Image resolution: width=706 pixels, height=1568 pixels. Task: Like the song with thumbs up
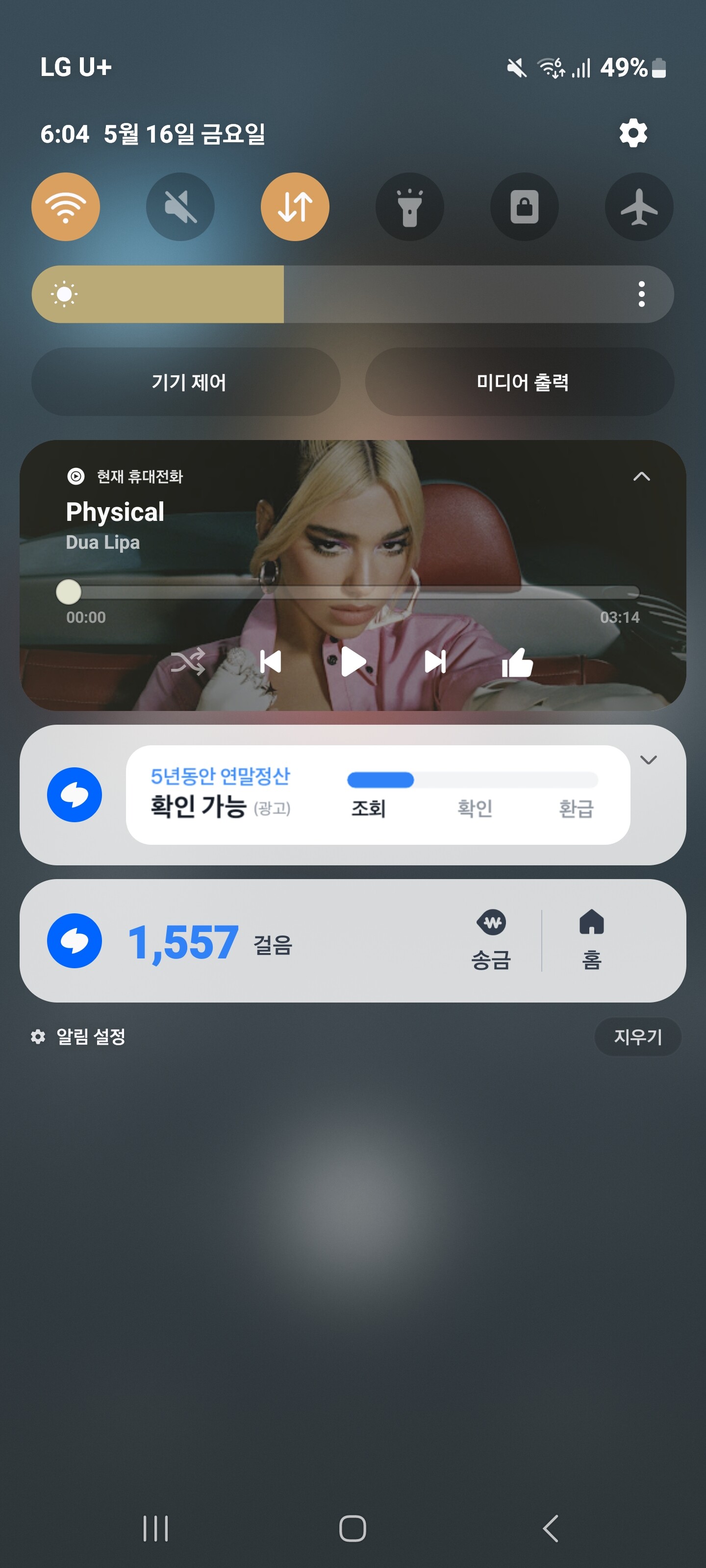pos(517,661)
